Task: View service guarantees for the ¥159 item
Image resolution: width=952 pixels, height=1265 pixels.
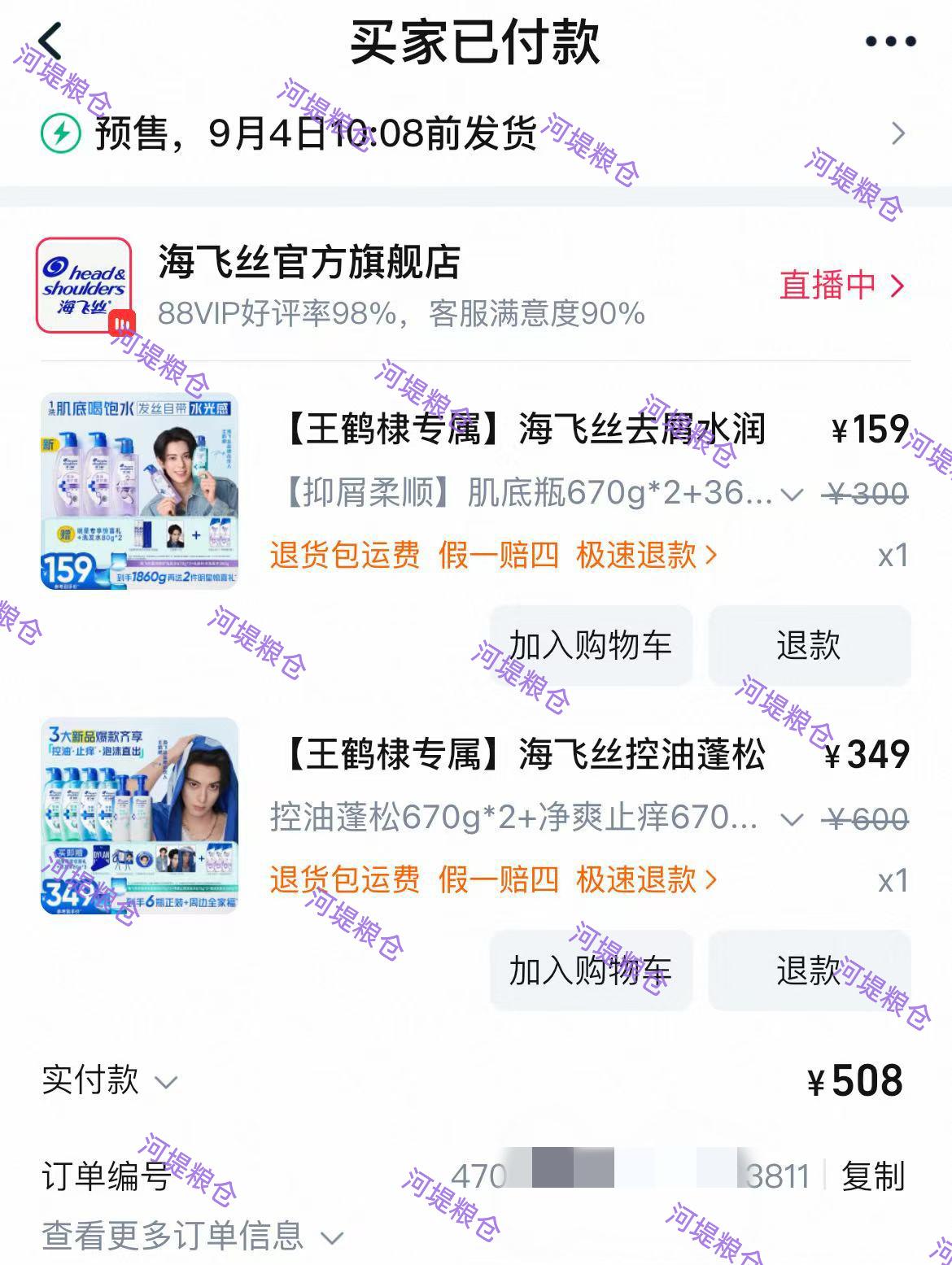Action: pyautogui.click(x=494, y=556)
